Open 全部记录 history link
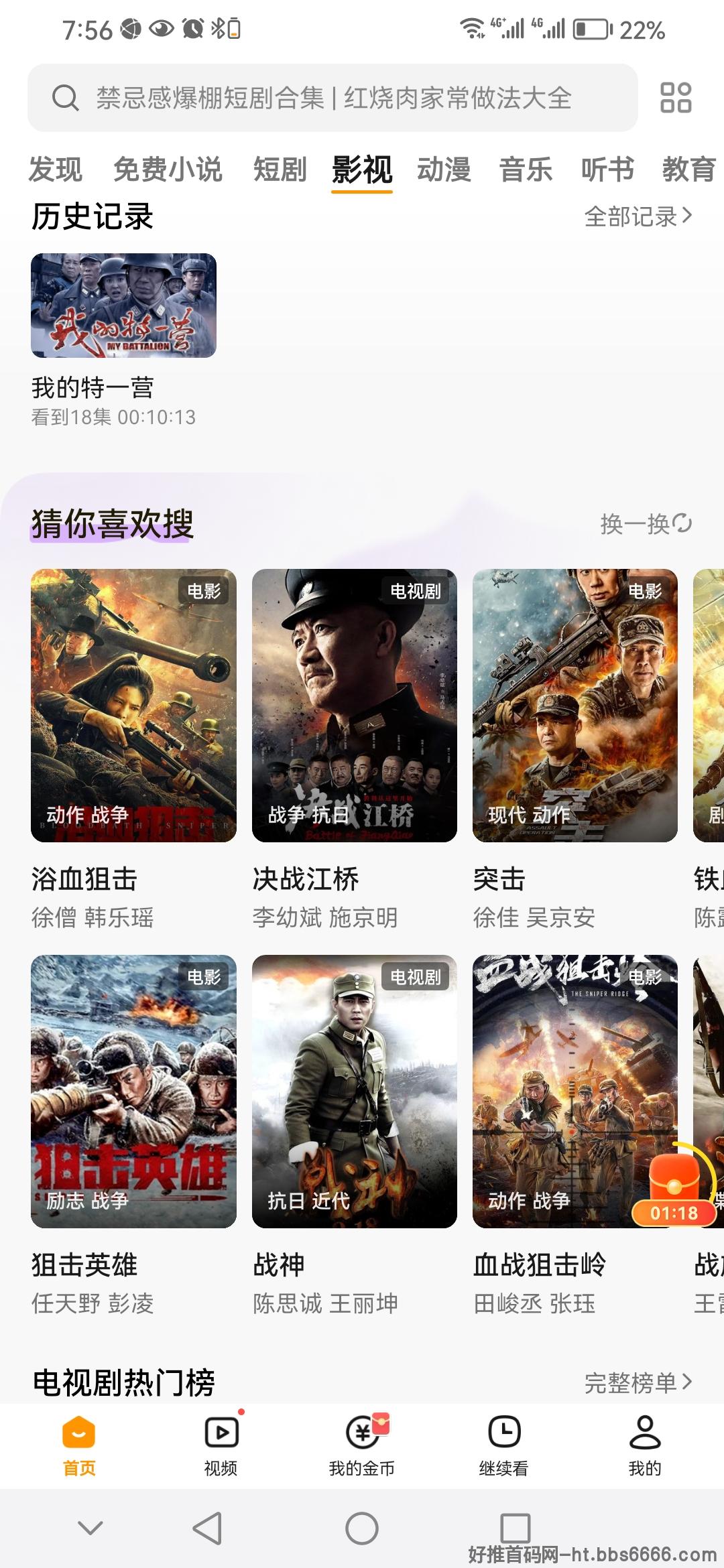This screenshot has height=1568, width=724. click(638, 216)
